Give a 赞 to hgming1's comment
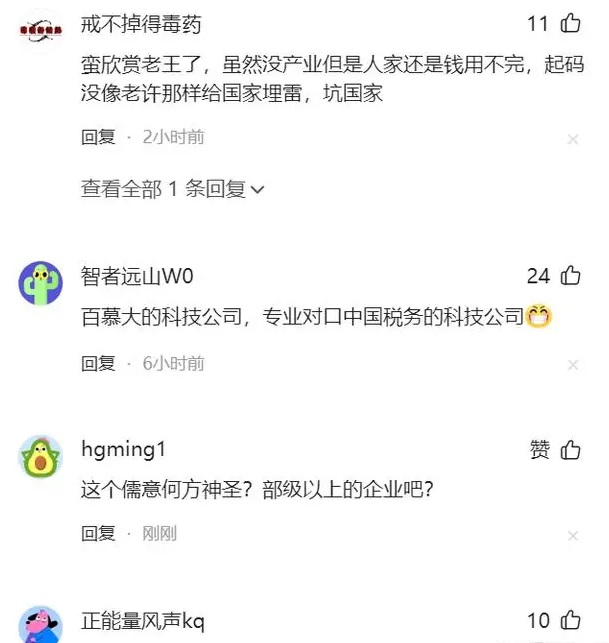The image size is (609, 643). tap(570, 450)
